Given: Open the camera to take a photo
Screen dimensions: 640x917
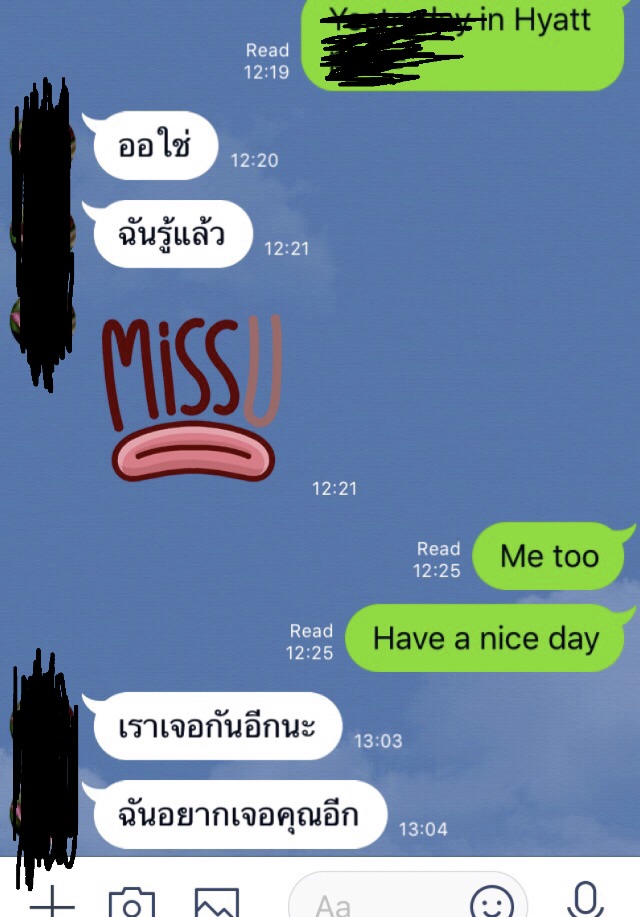Looking at the screenshot, I should (131, 903).
